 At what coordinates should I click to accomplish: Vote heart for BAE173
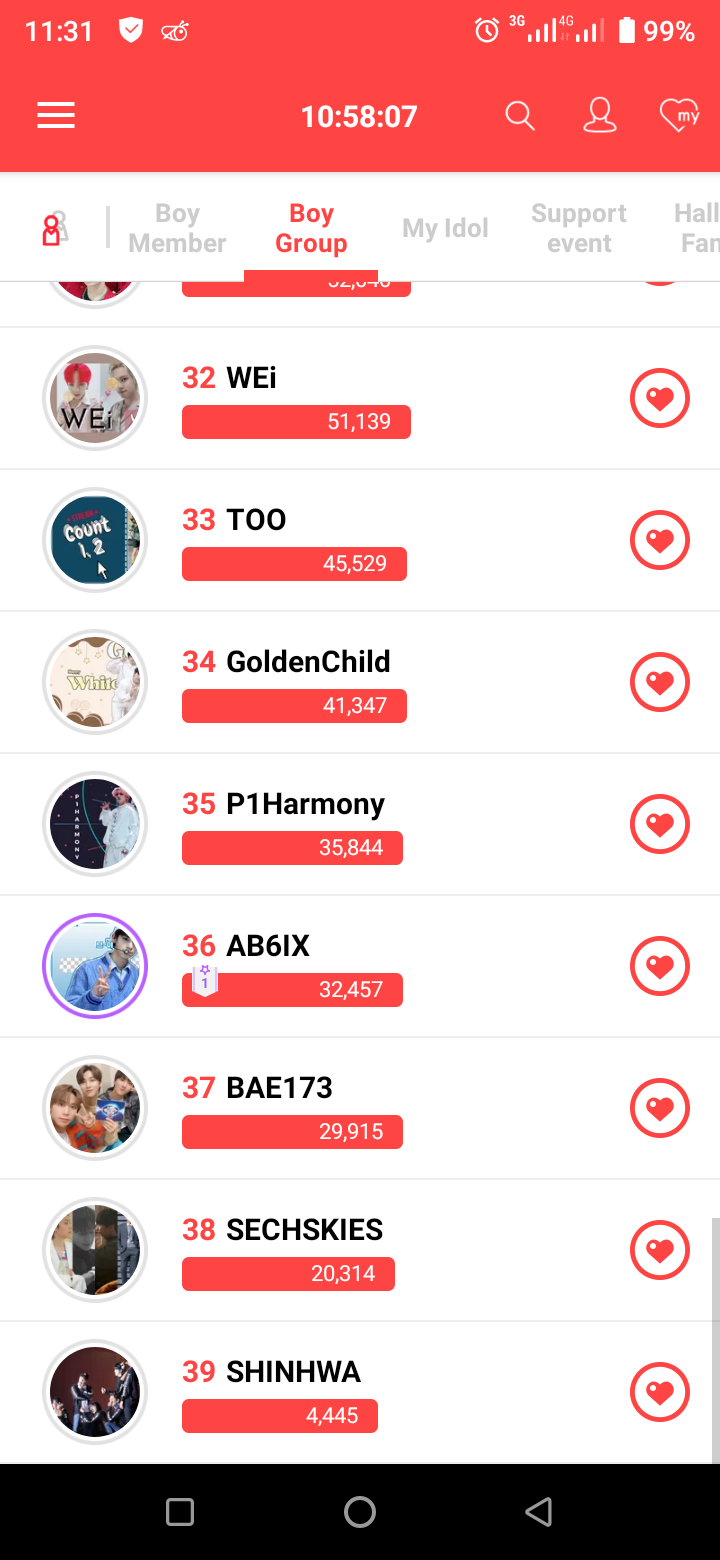(659, 1108)
